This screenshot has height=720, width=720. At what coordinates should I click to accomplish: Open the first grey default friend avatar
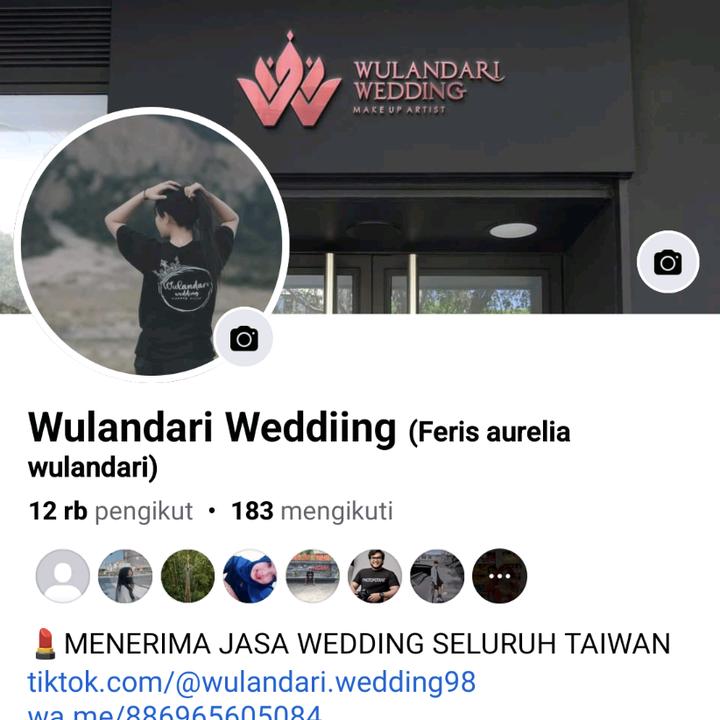pos(63,576)
